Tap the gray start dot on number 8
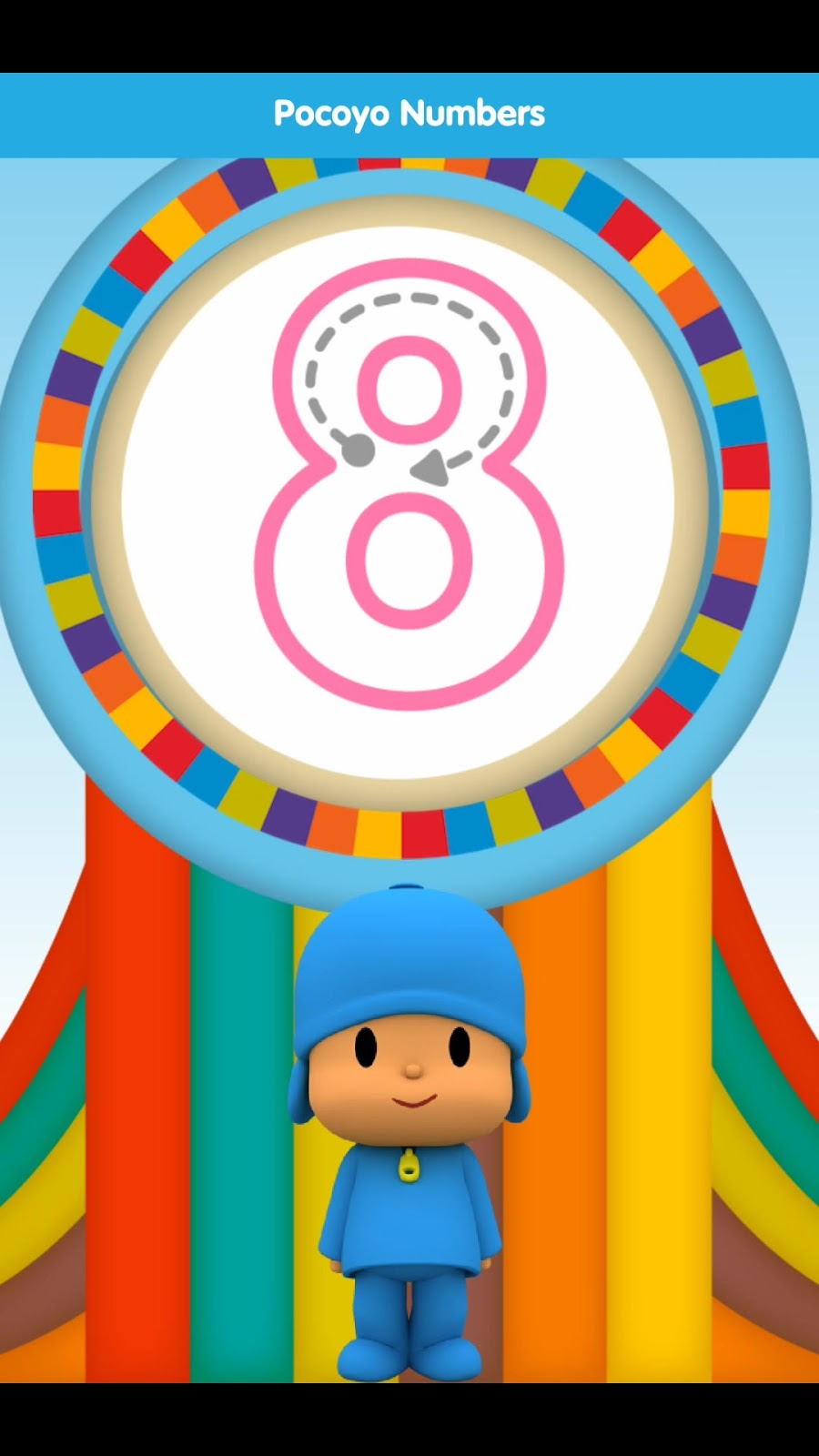 (x=358, y=450)
